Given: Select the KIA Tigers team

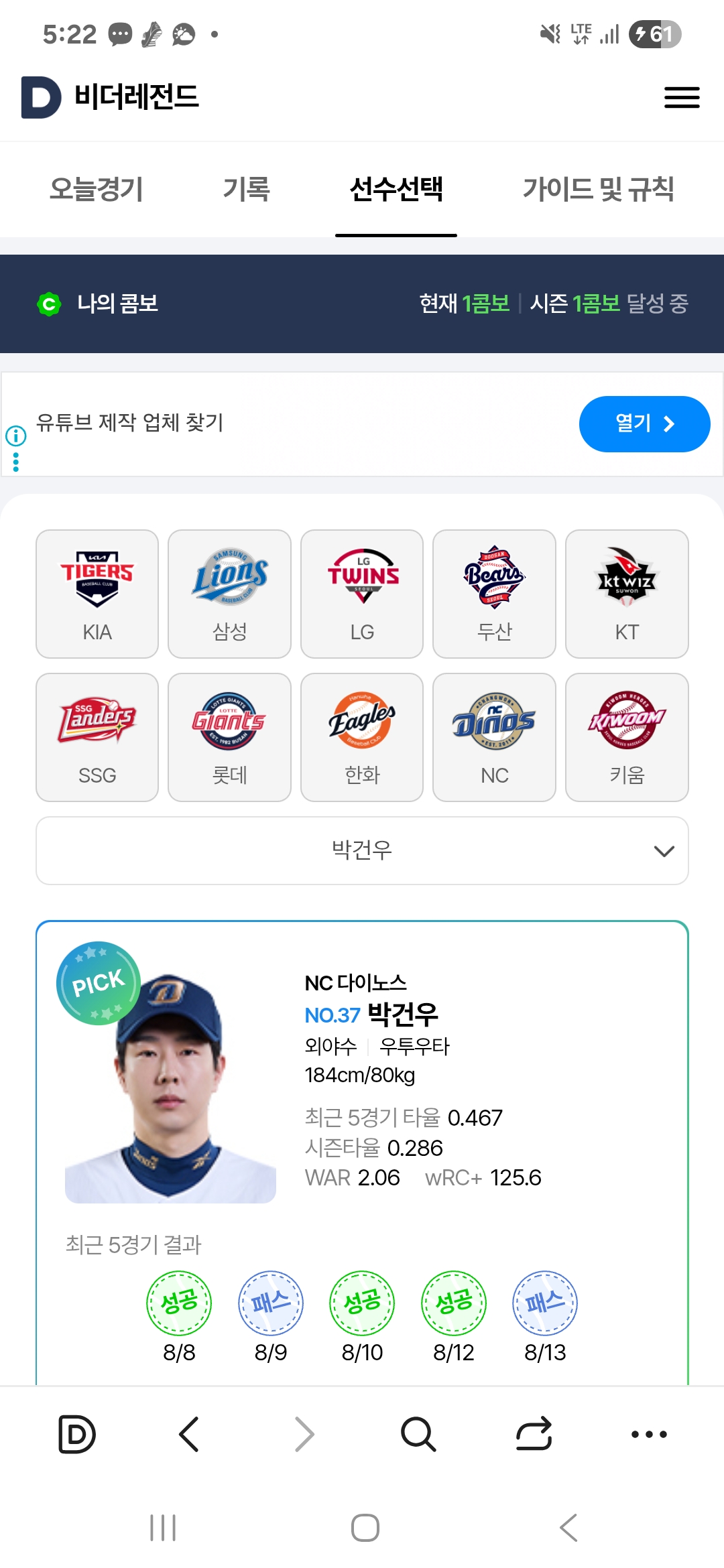Looking at the screenshot, I should click(x=97, y=594).
